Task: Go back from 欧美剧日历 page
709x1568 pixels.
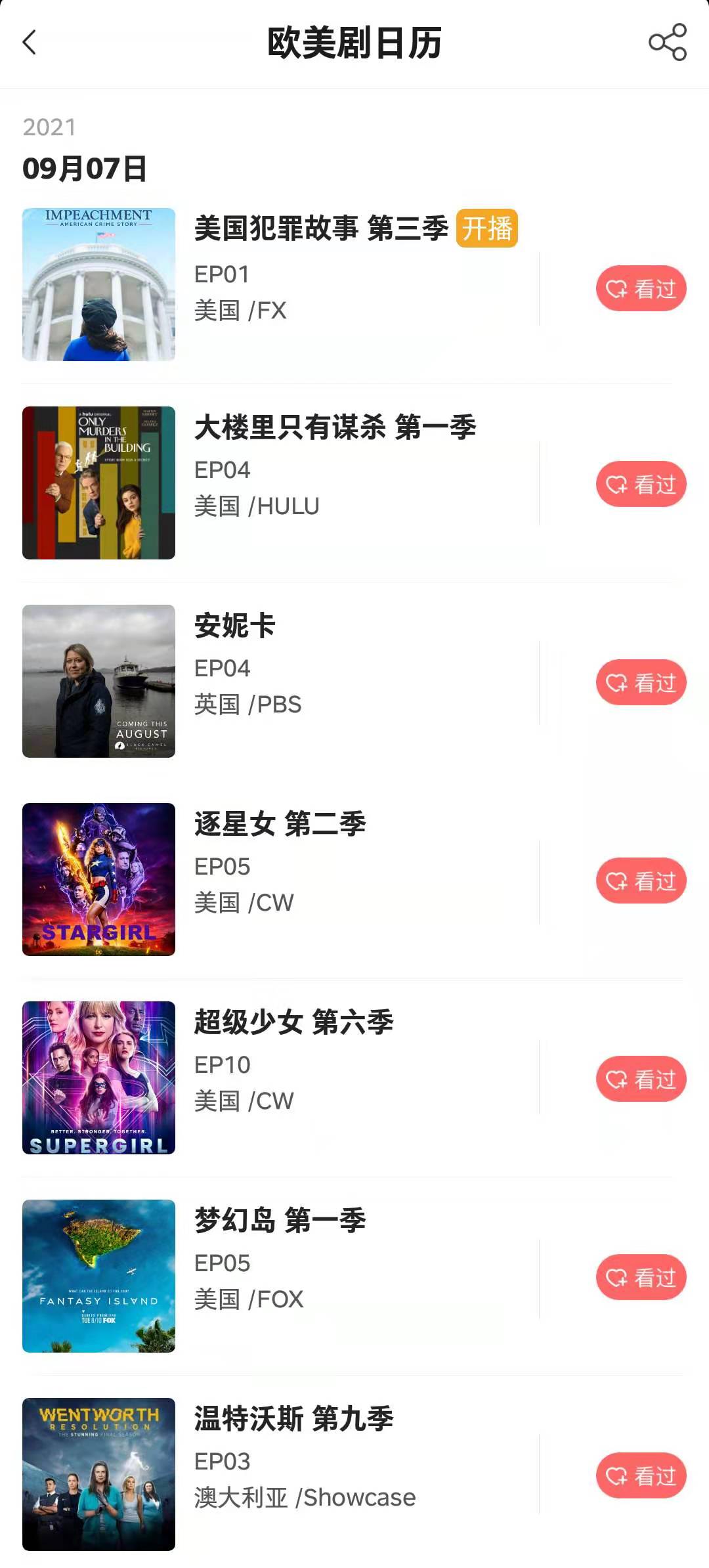Action: 30,43
